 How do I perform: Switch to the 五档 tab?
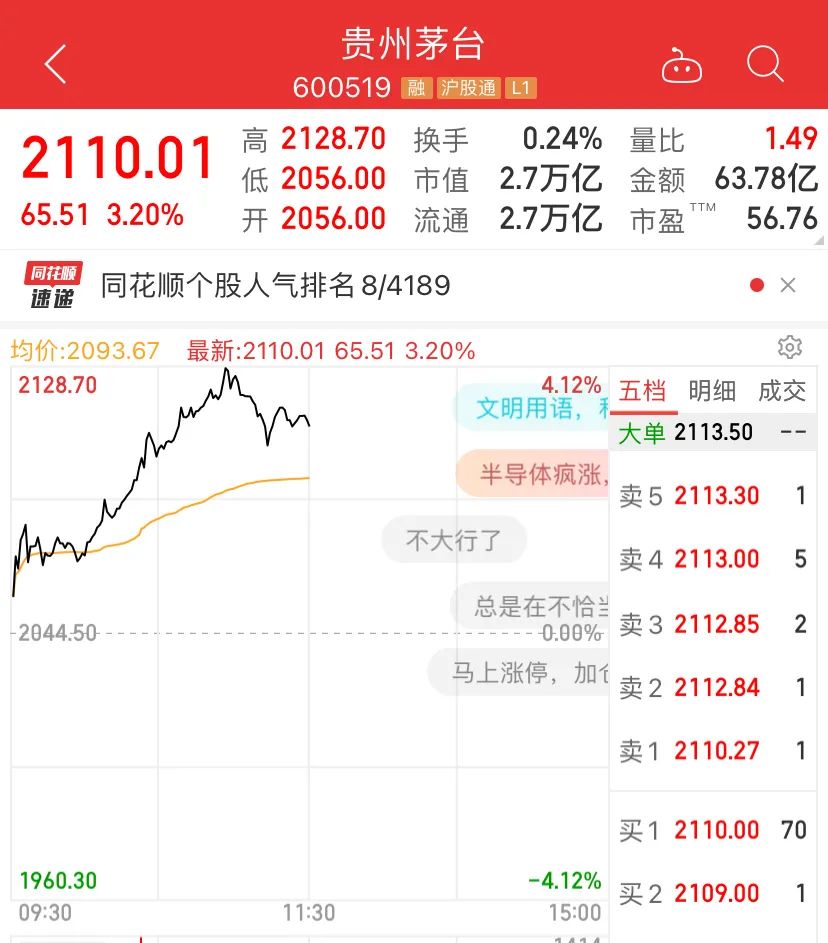[x=643, y=391]
